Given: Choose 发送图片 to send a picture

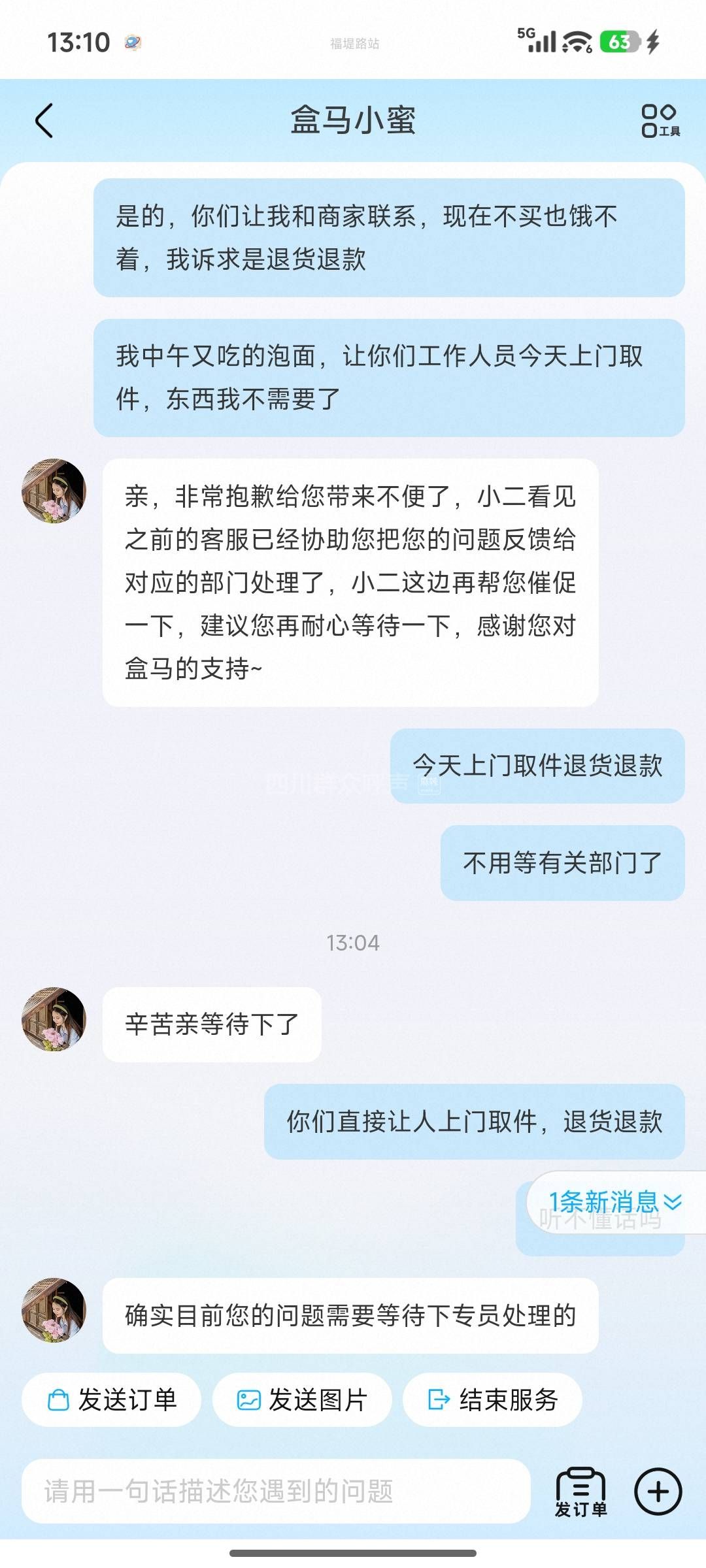Looking at the screenshot, I should (302, 1400).
